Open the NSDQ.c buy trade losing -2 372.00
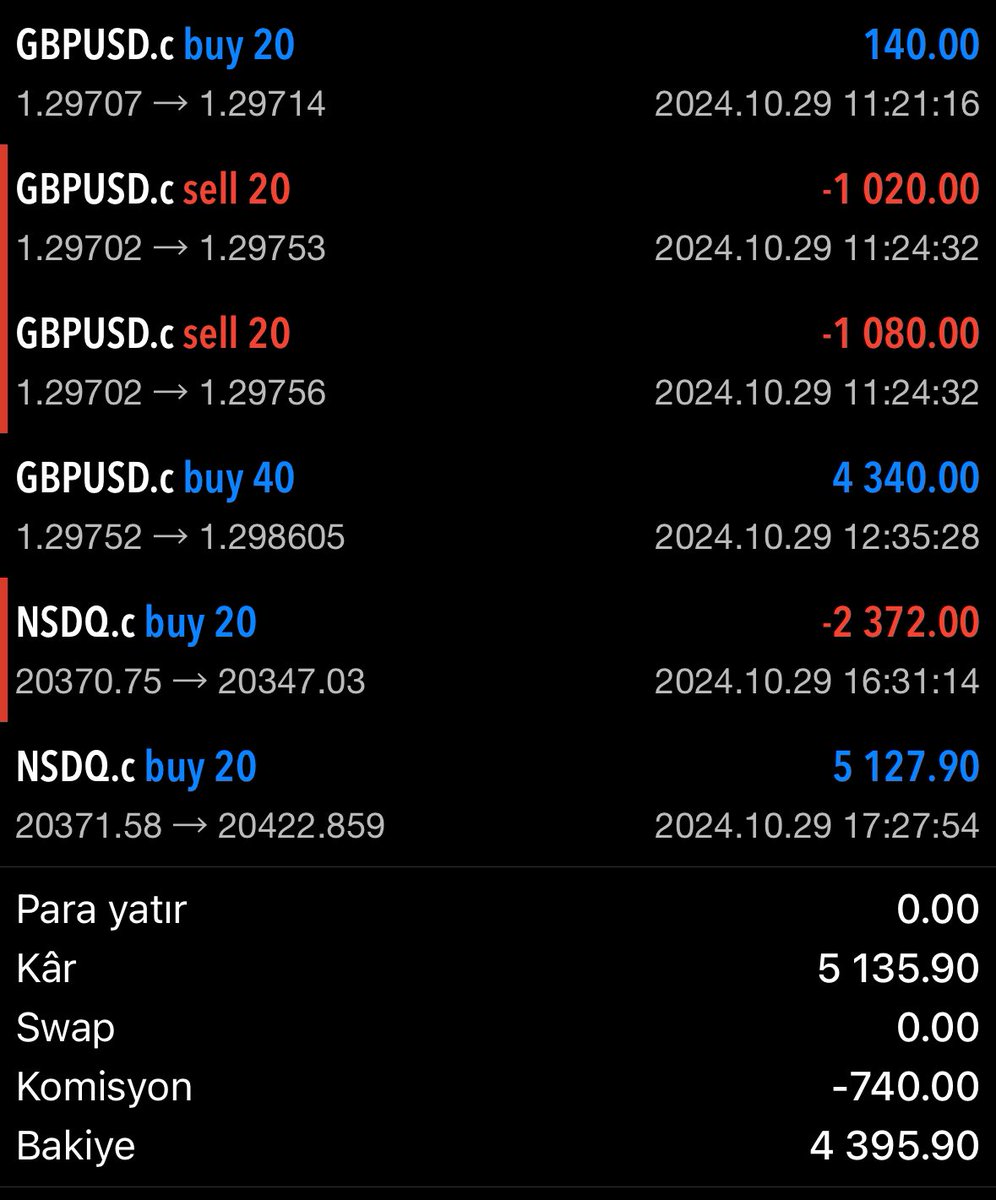 click(498, 650)
